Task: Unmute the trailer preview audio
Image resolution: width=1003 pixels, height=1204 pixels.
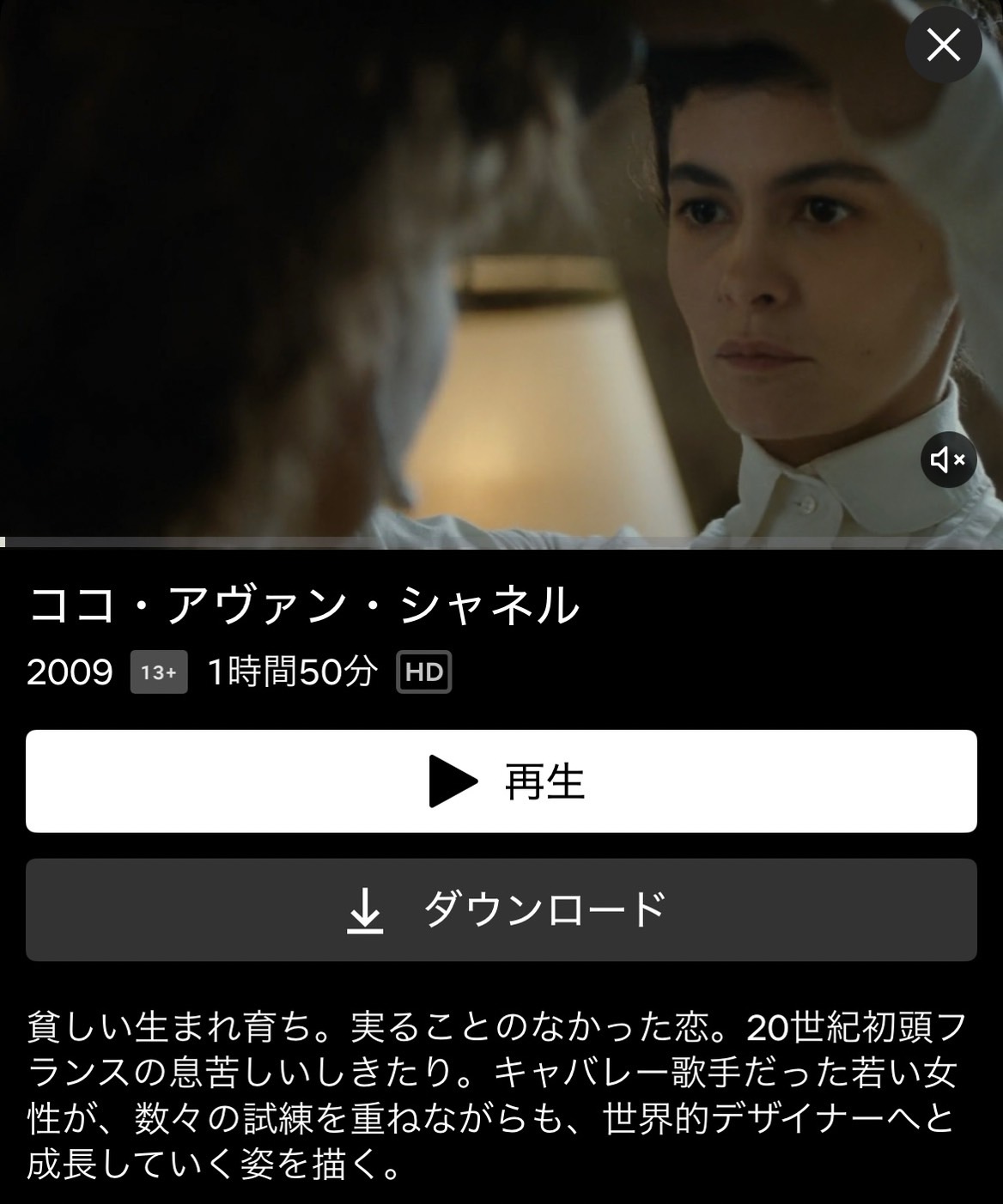Action: tap(949, 460)
